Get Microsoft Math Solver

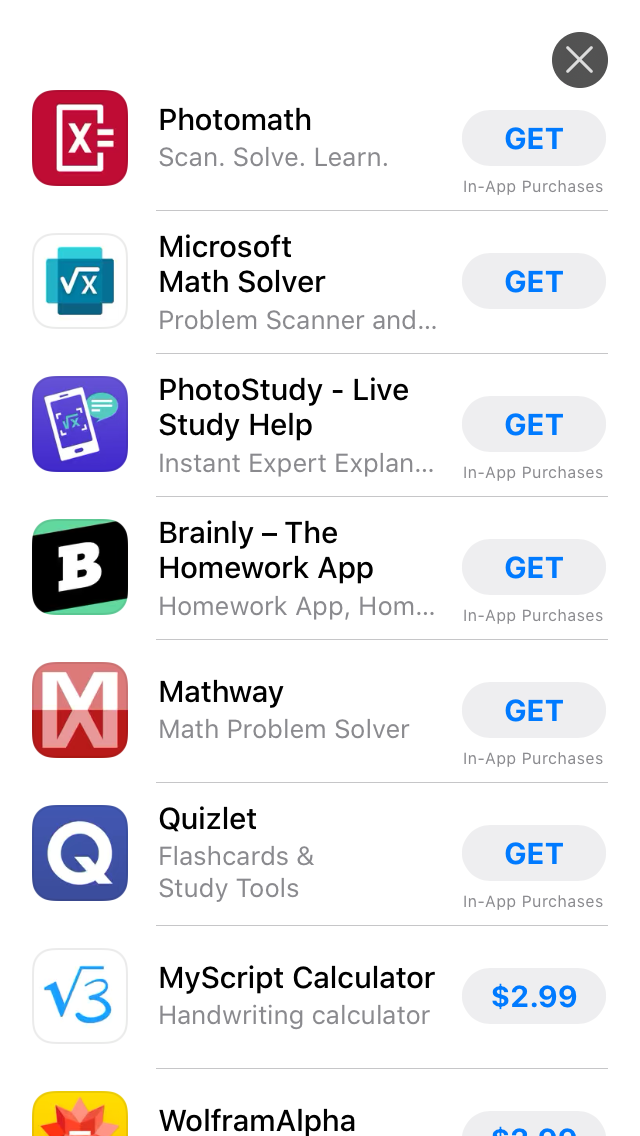(x=533, y=281)
